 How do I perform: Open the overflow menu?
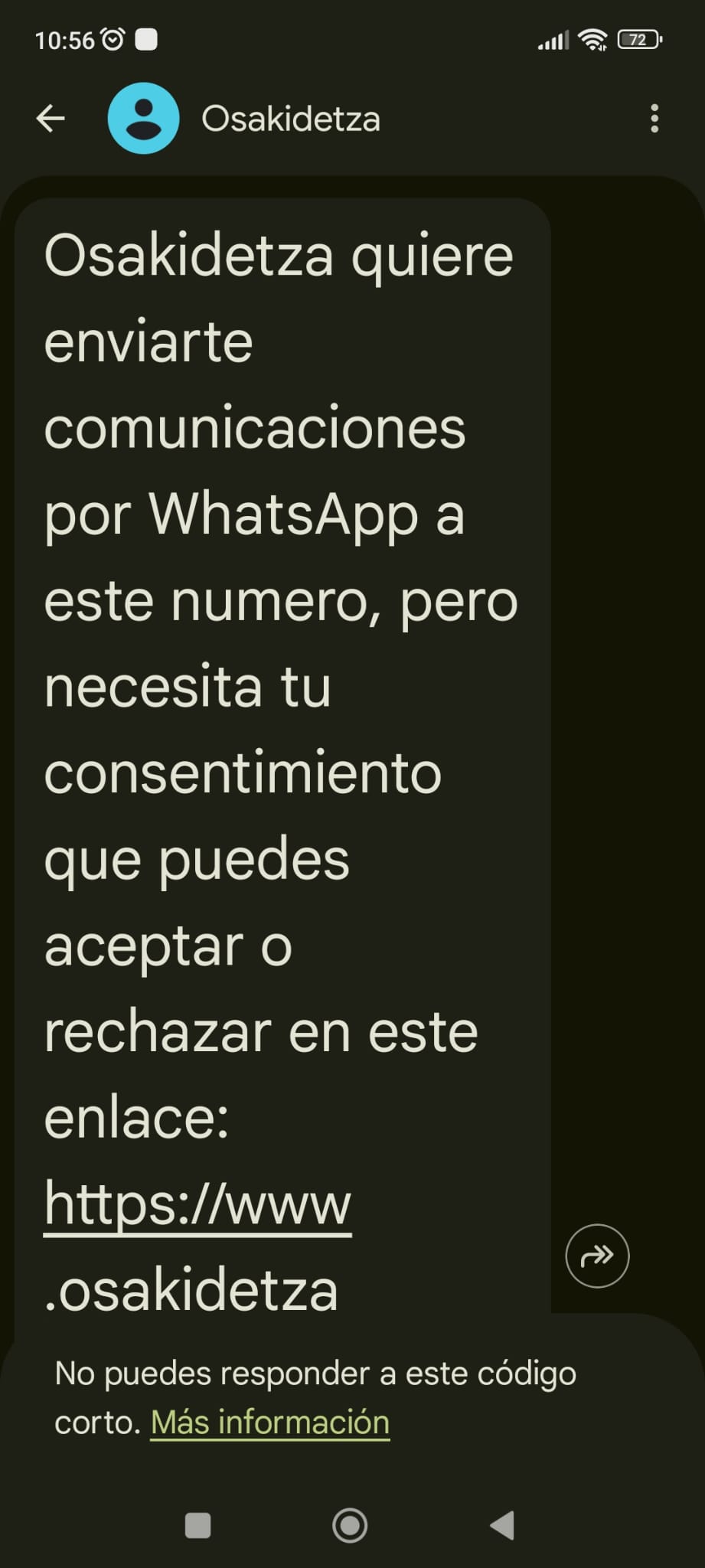click(x=654, y=119)
